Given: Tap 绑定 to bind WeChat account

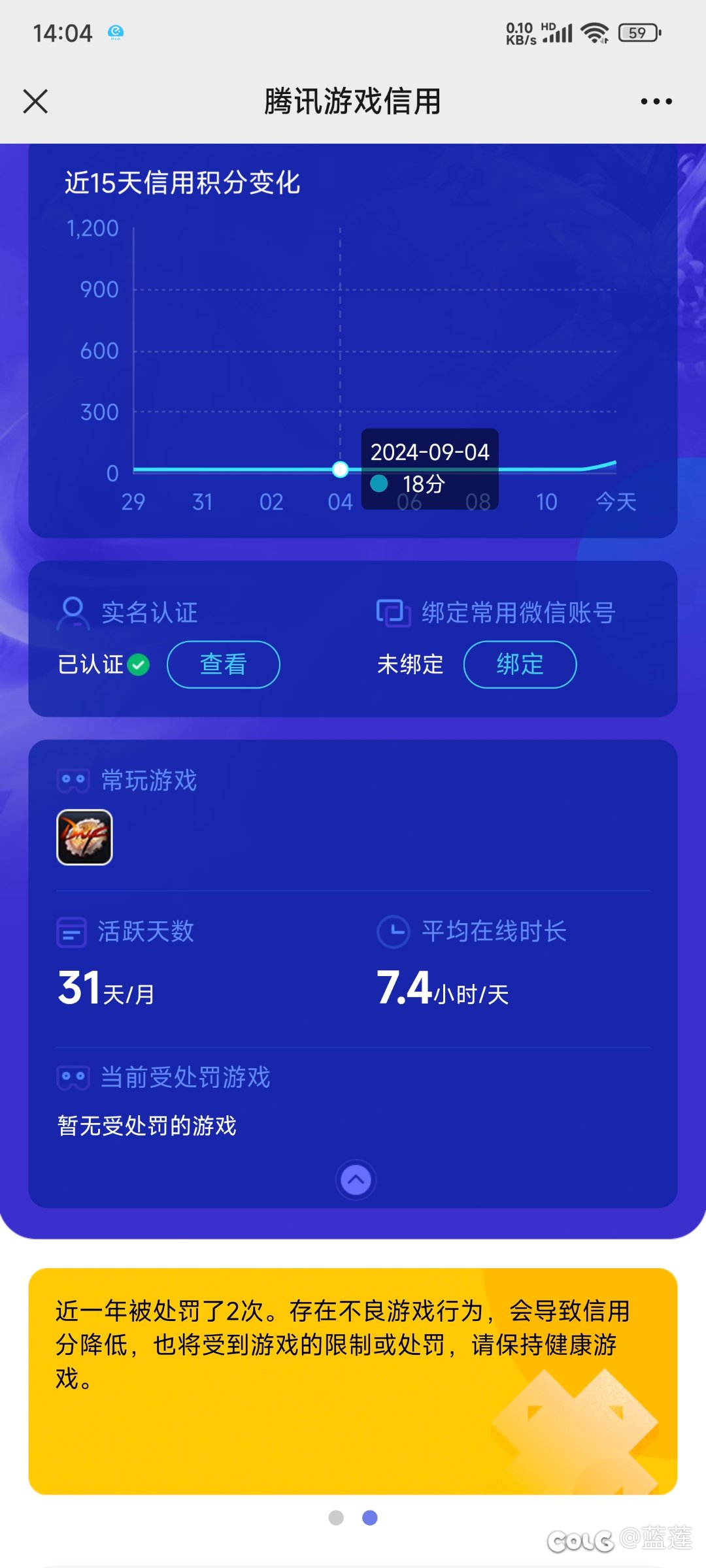Looking at the screenshot, I should [x=520, y=664].
